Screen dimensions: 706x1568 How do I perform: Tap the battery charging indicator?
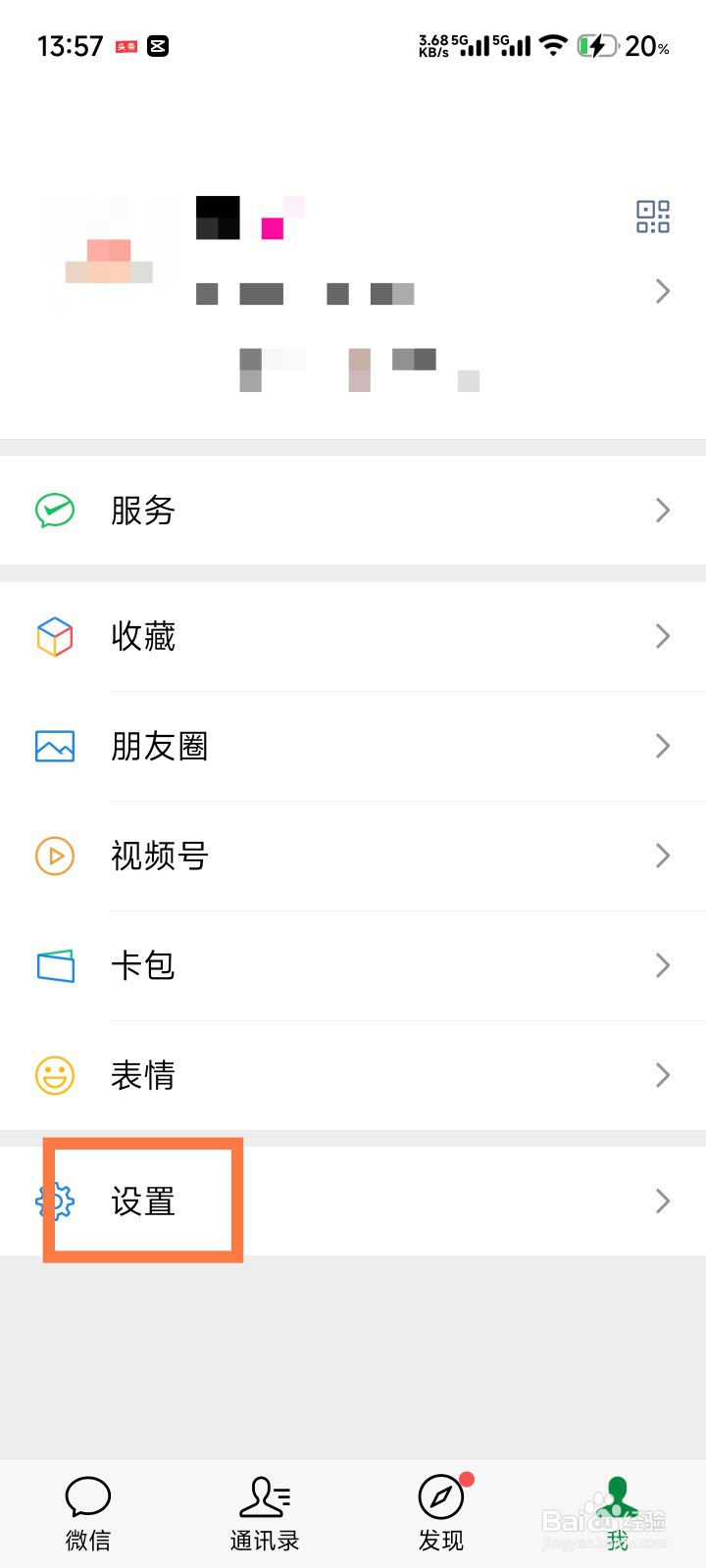(x=598, y=45)
